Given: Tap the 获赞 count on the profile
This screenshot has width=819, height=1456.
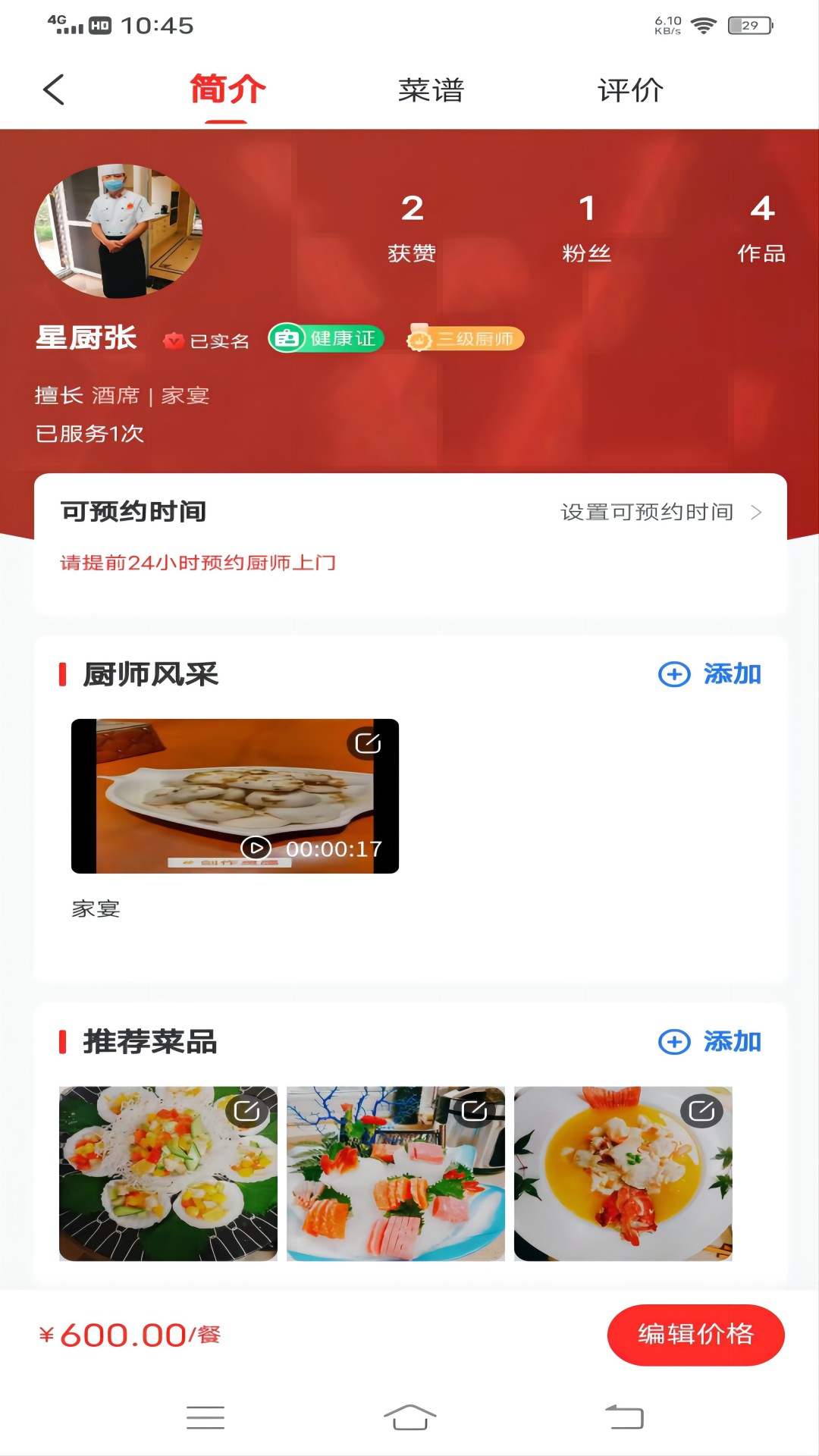Looking at the screenshot, I should click(x=412, y=227).
